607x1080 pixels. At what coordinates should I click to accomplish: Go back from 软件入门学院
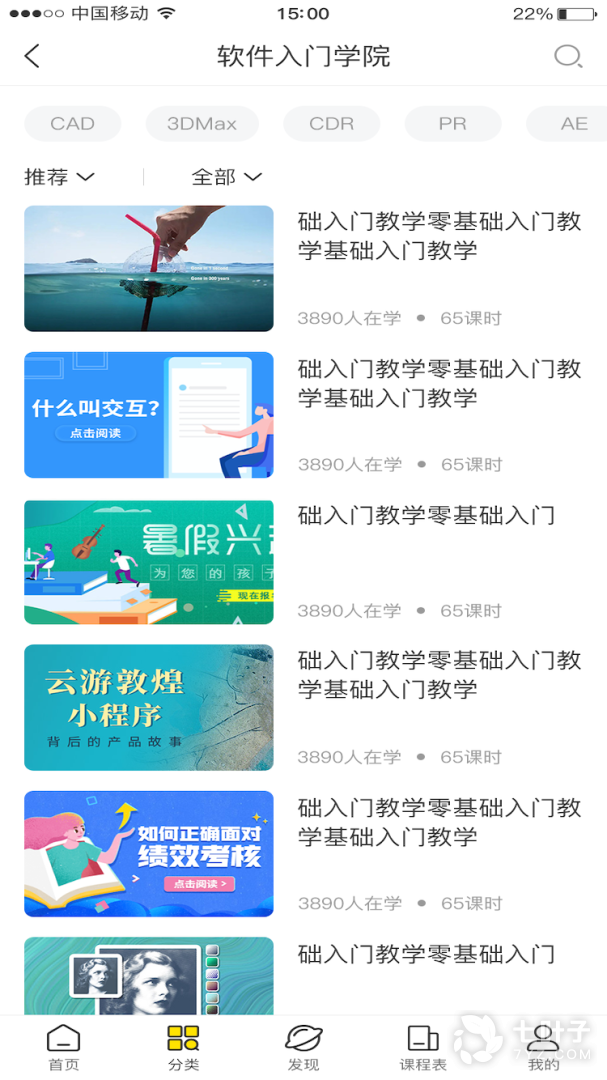tap(32, 56)
